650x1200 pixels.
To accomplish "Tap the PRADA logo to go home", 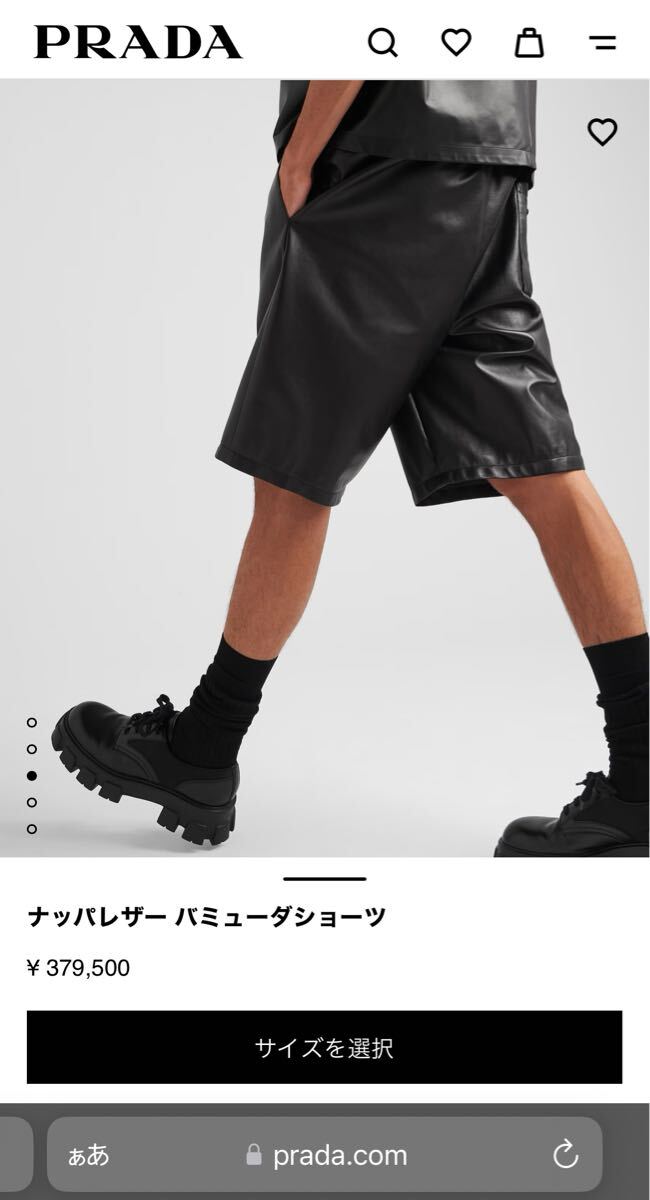I will point(138,42).
